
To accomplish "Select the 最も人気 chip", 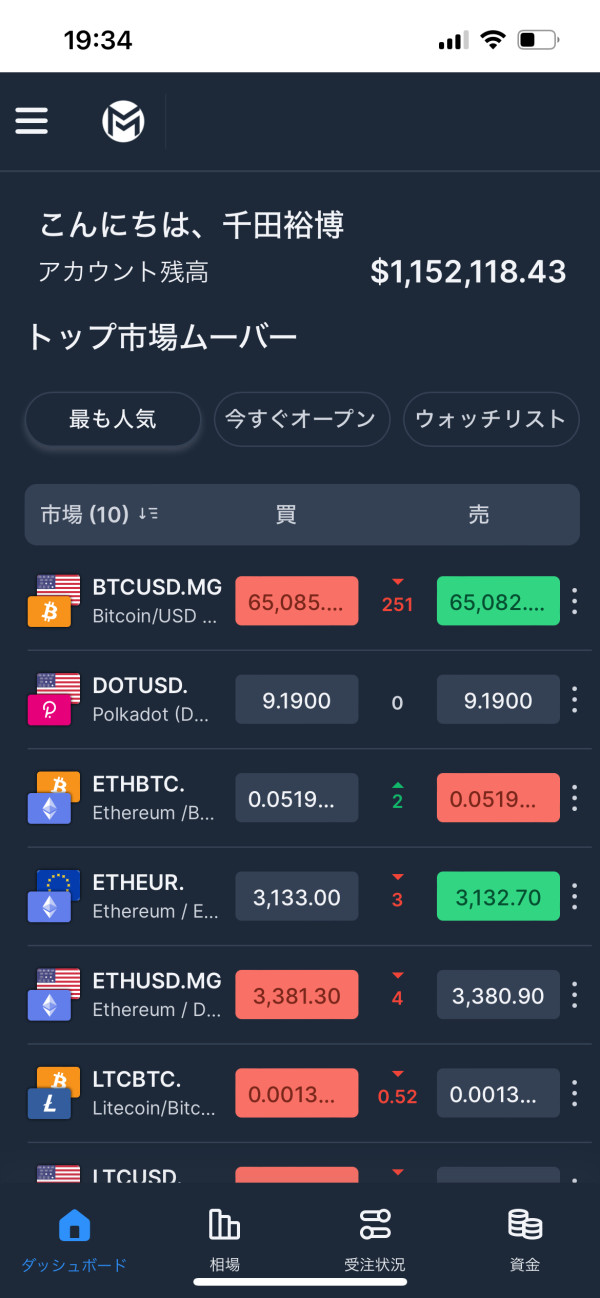I will pos(113,419).
